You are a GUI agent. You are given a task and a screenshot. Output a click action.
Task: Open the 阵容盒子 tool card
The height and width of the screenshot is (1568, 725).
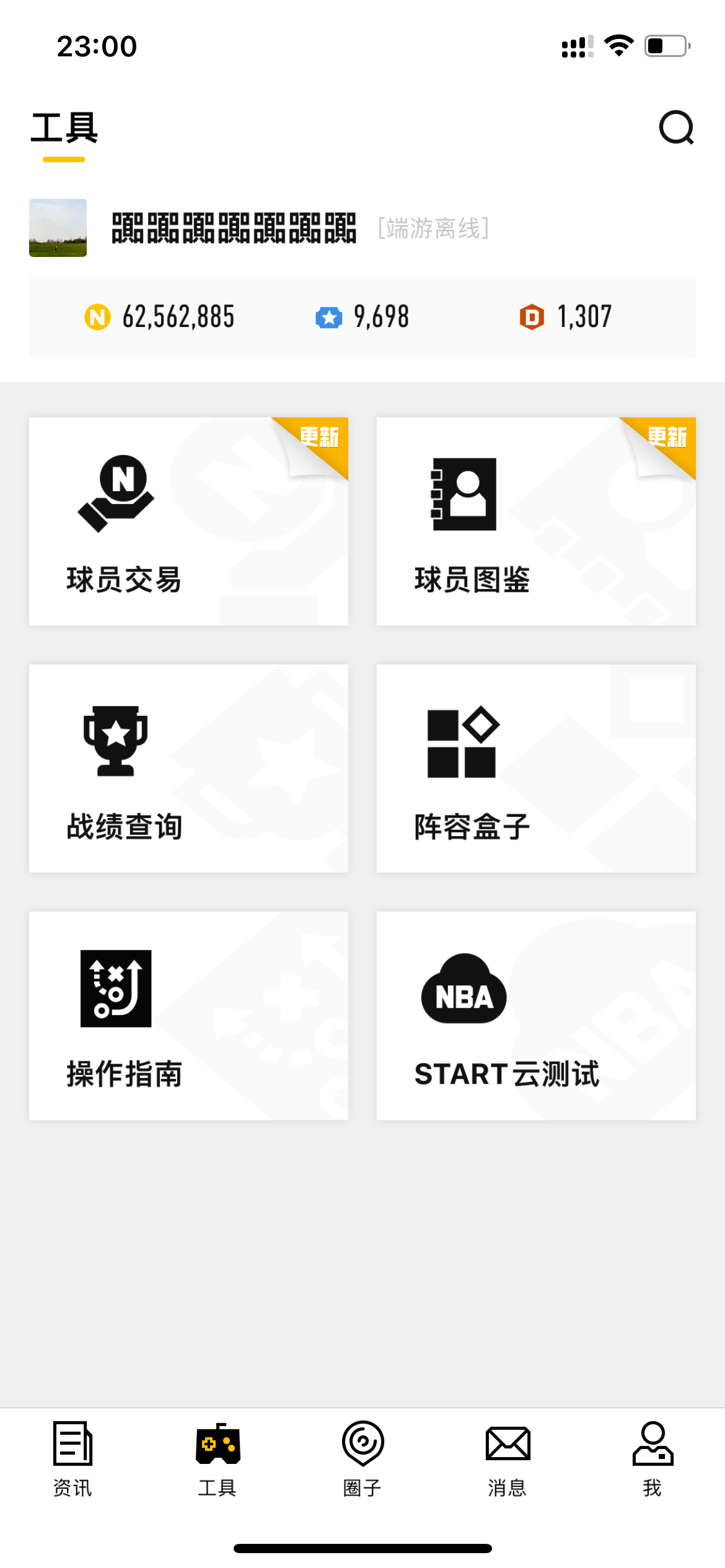(536, 768)
